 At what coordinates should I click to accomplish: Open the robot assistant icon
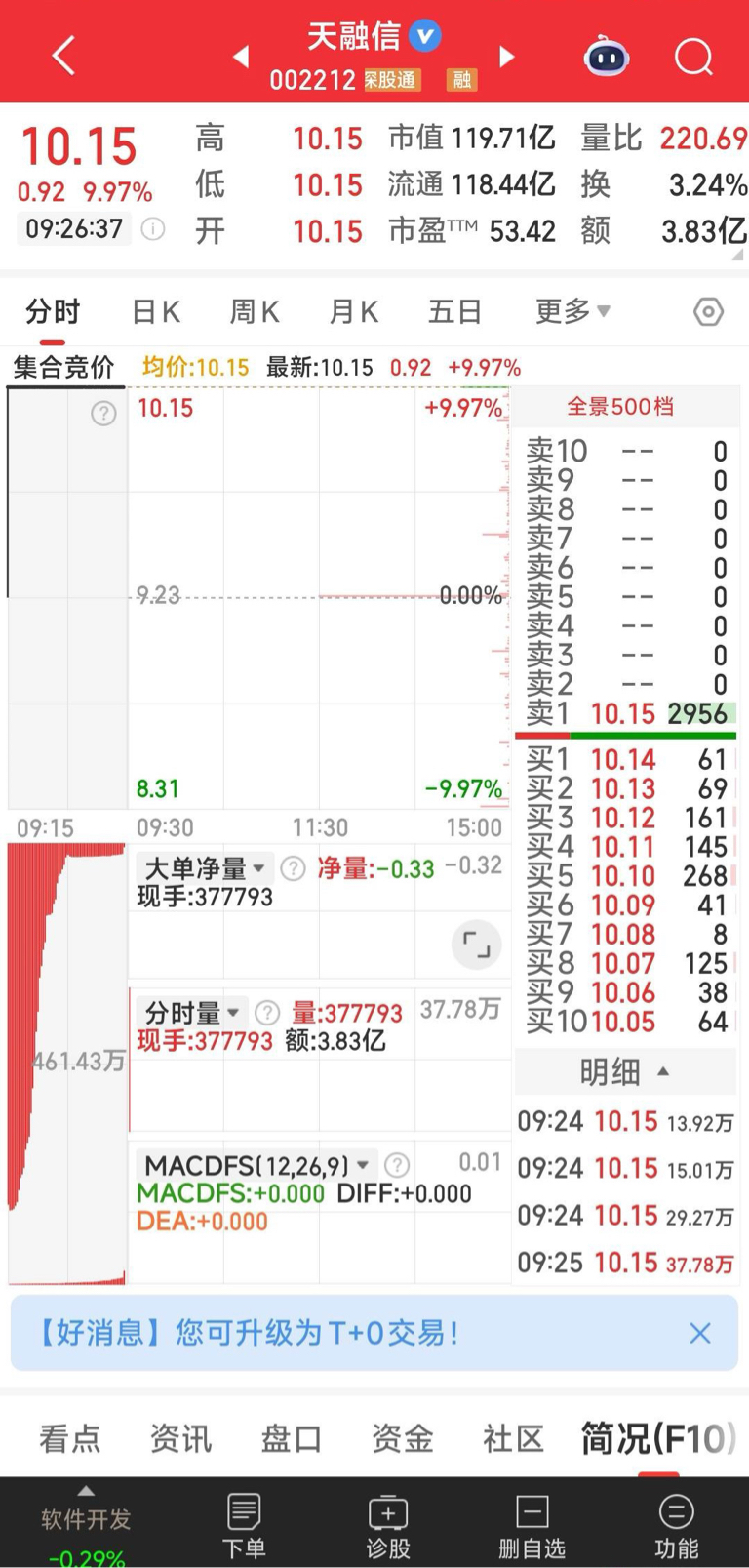click(606, 57)
